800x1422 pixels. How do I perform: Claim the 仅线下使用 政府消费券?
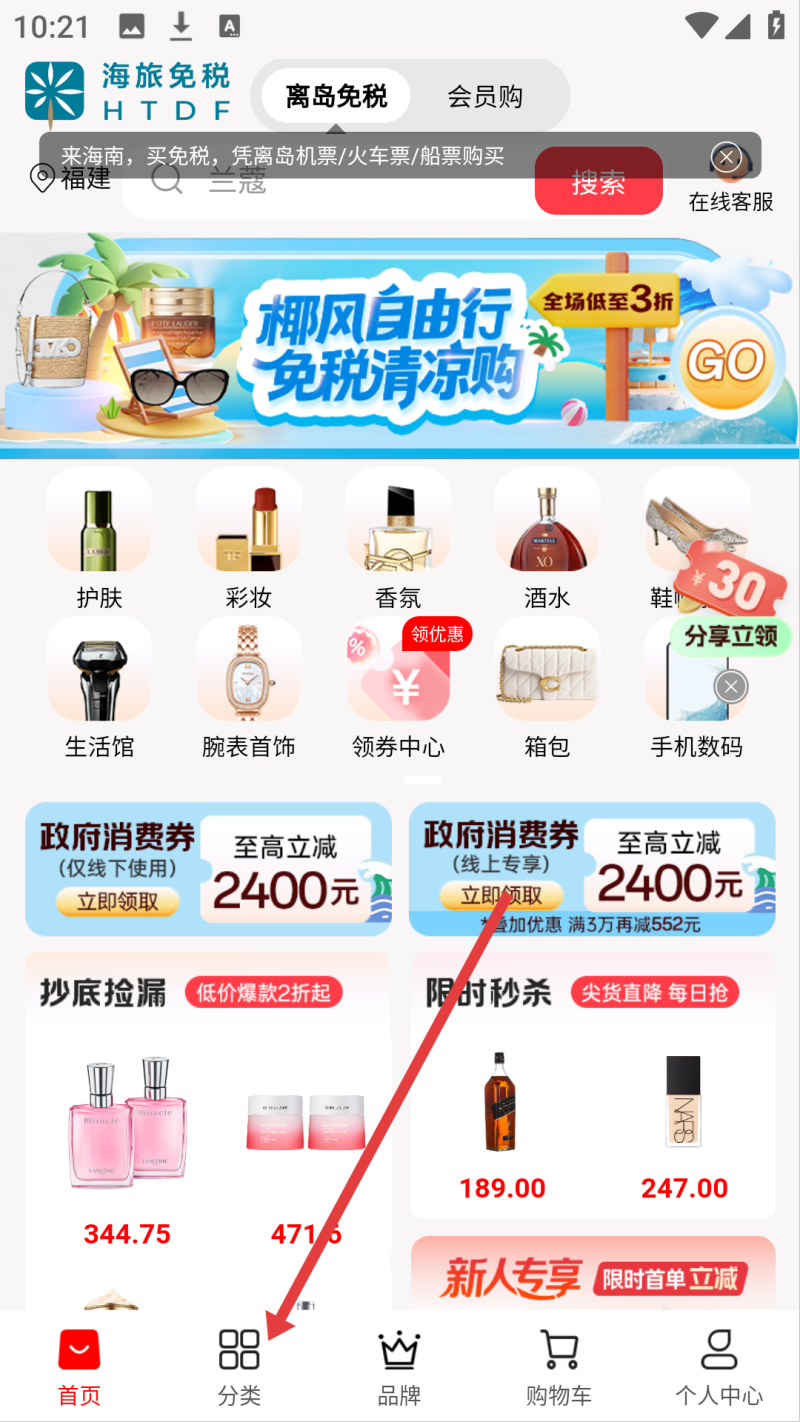coord(118,901)
